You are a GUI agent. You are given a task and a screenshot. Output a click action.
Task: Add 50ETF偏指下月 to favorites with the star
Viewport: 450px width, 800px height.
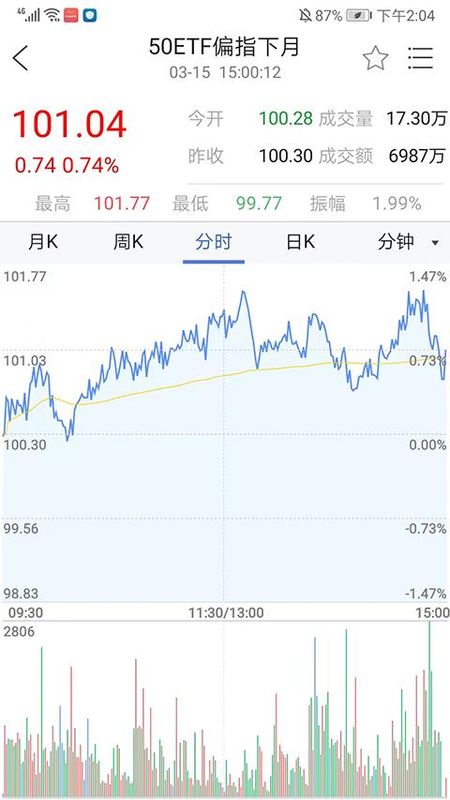tap(376, 58)
